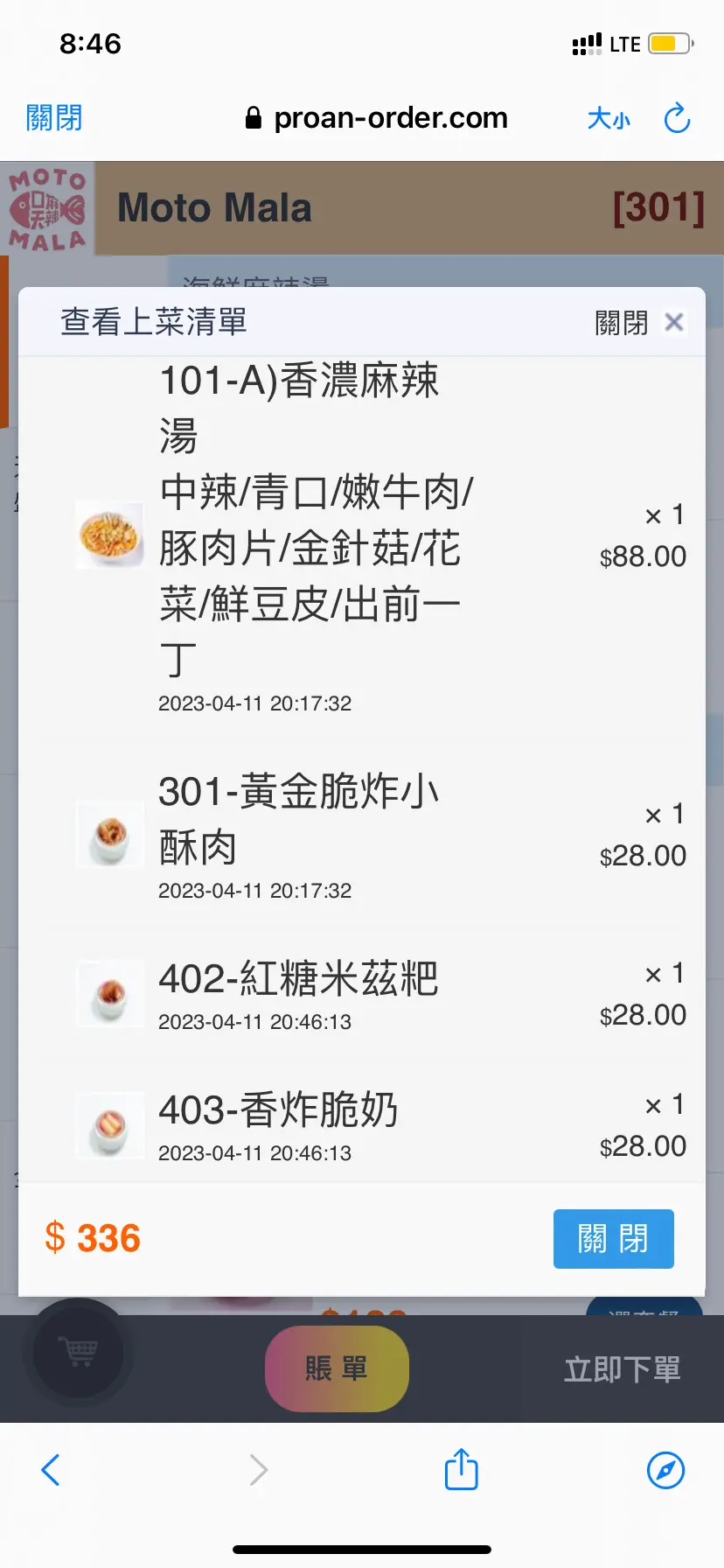Open page in Safari via compass icon
The width and height of the screenshot is (724, 1568).
tap(665, 1470)
